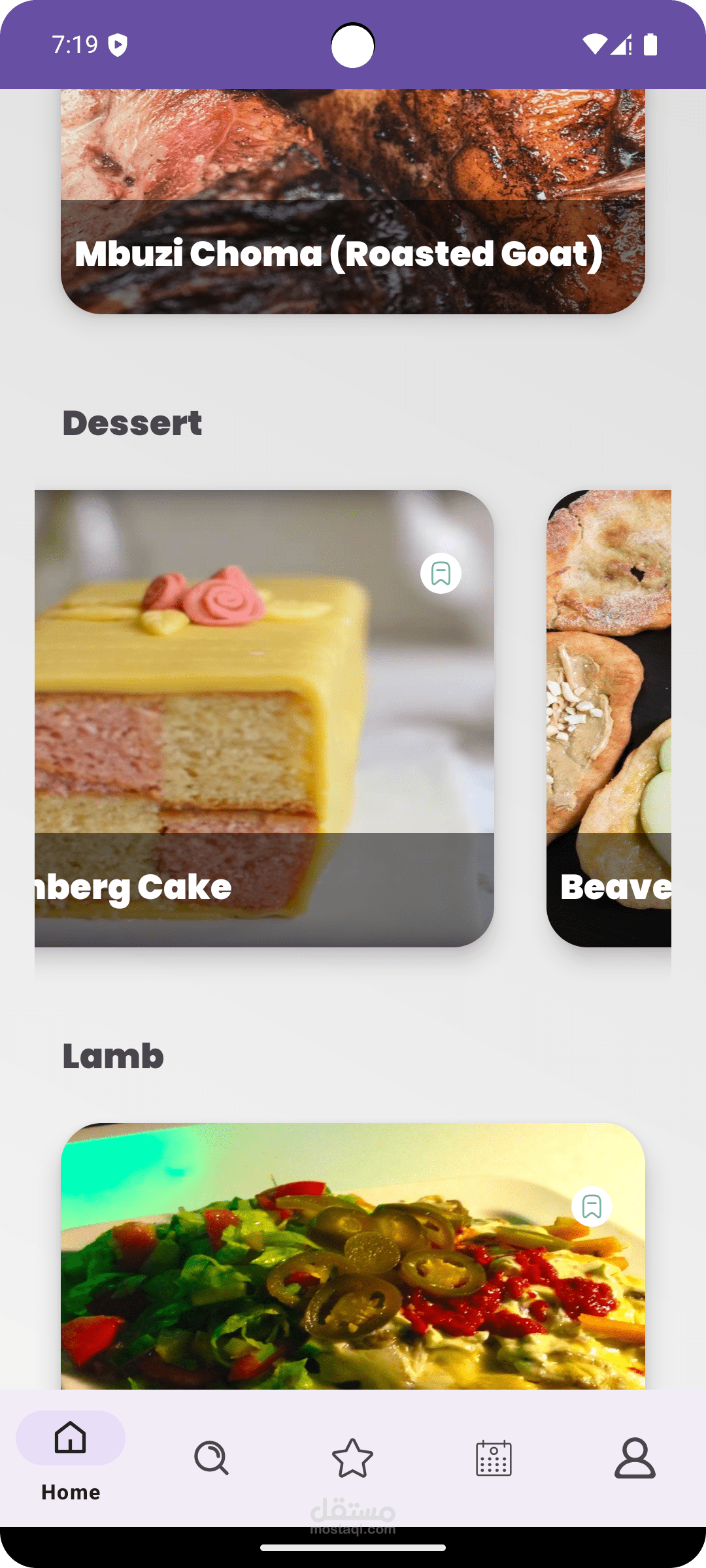Open the favorites star tab
Viewport: 706px width, 1568px height.
pyautogui.click(x=352, y=1458)
